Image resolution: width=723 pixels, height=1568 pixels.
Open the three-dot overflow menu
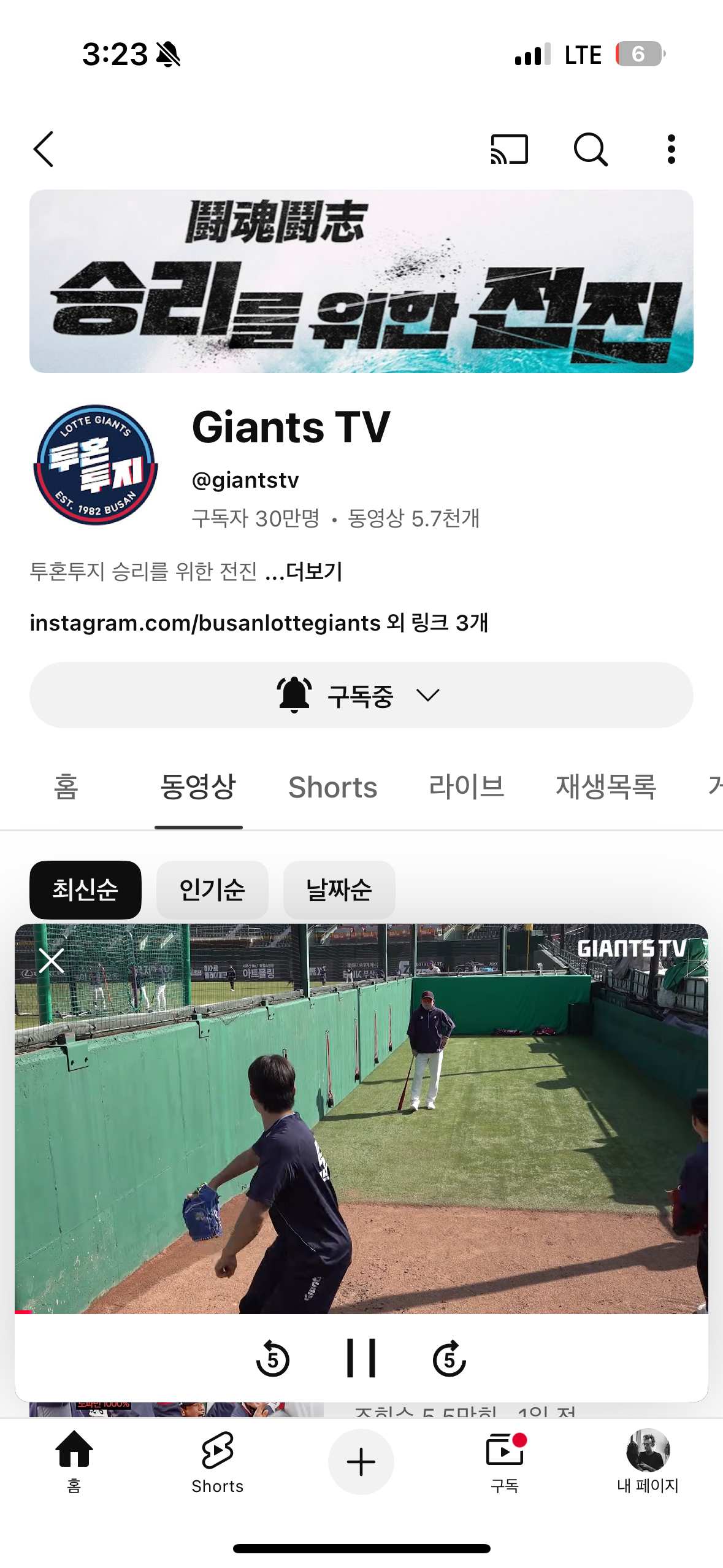(671, 149)
